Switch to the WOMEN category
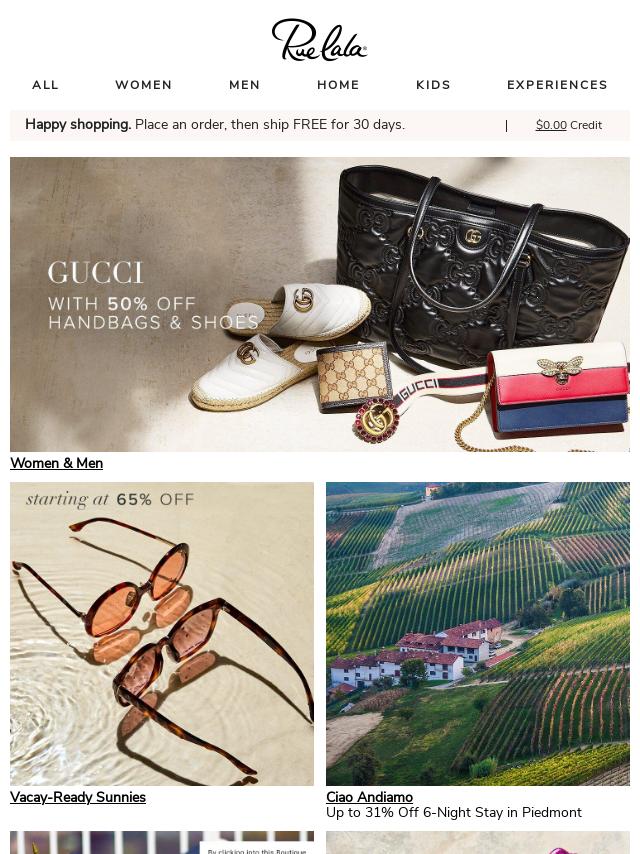 pyautogui.click(x=143, y=85)
